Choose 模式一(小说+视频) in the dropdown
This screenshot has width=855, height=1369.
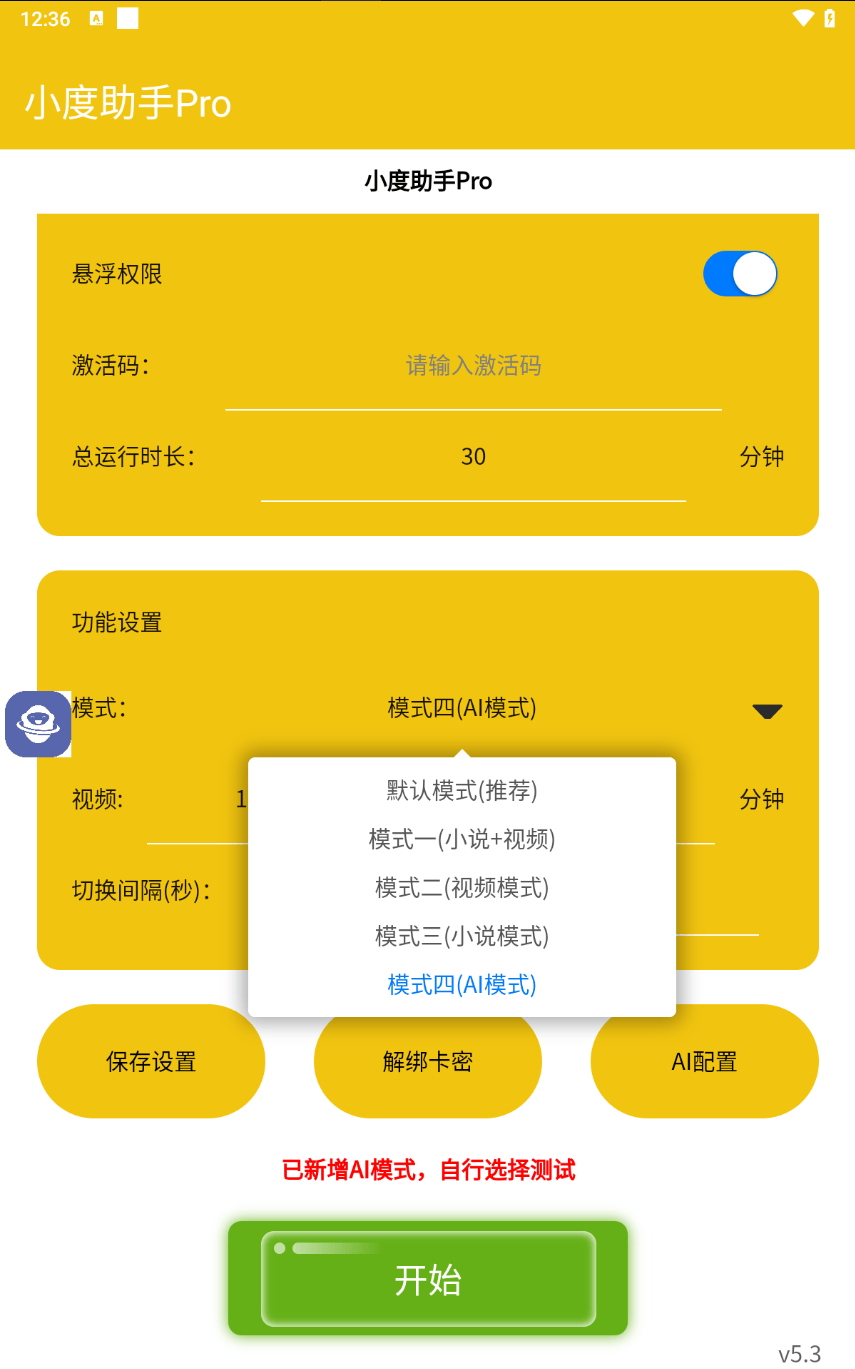[x=461, y=839]
